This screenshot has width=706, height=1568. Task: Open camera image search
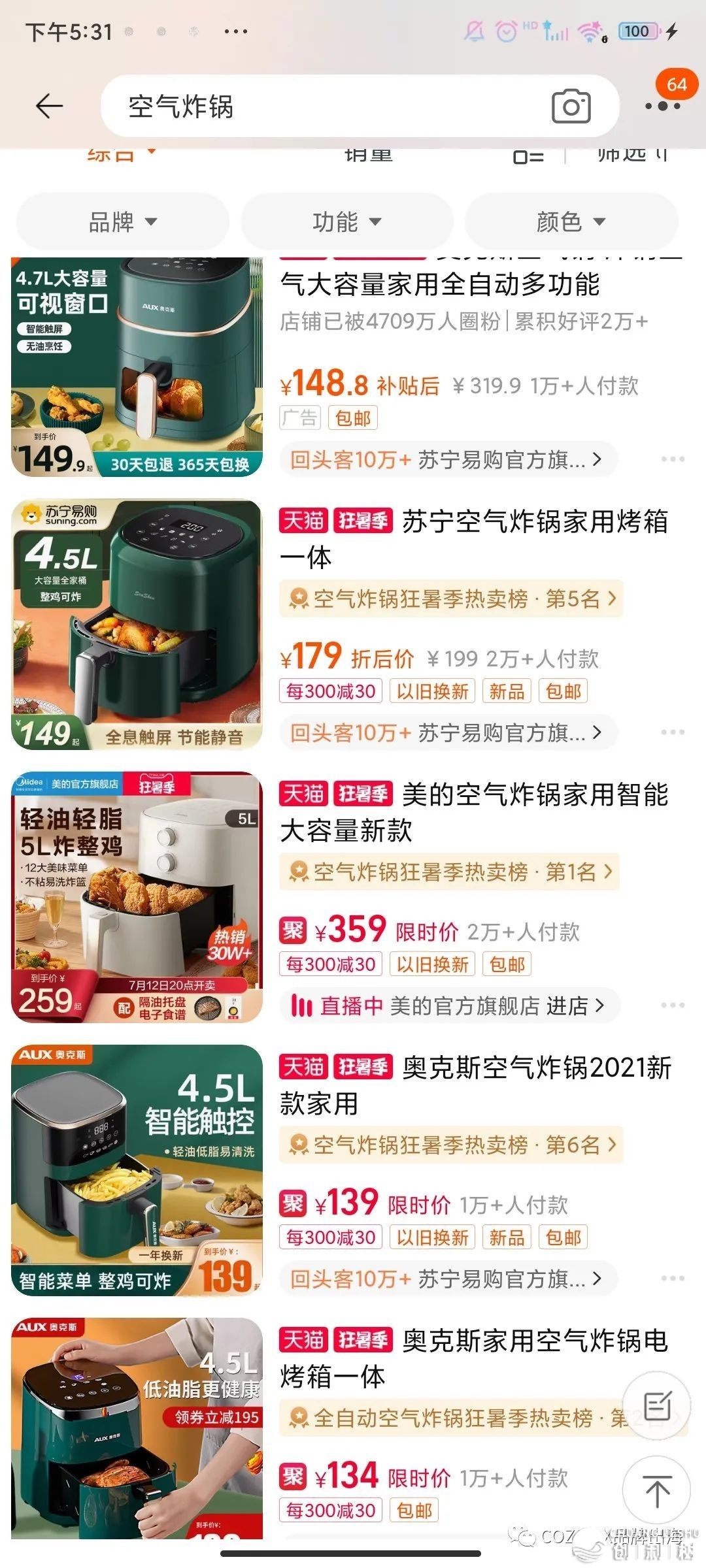click(571, 106)
